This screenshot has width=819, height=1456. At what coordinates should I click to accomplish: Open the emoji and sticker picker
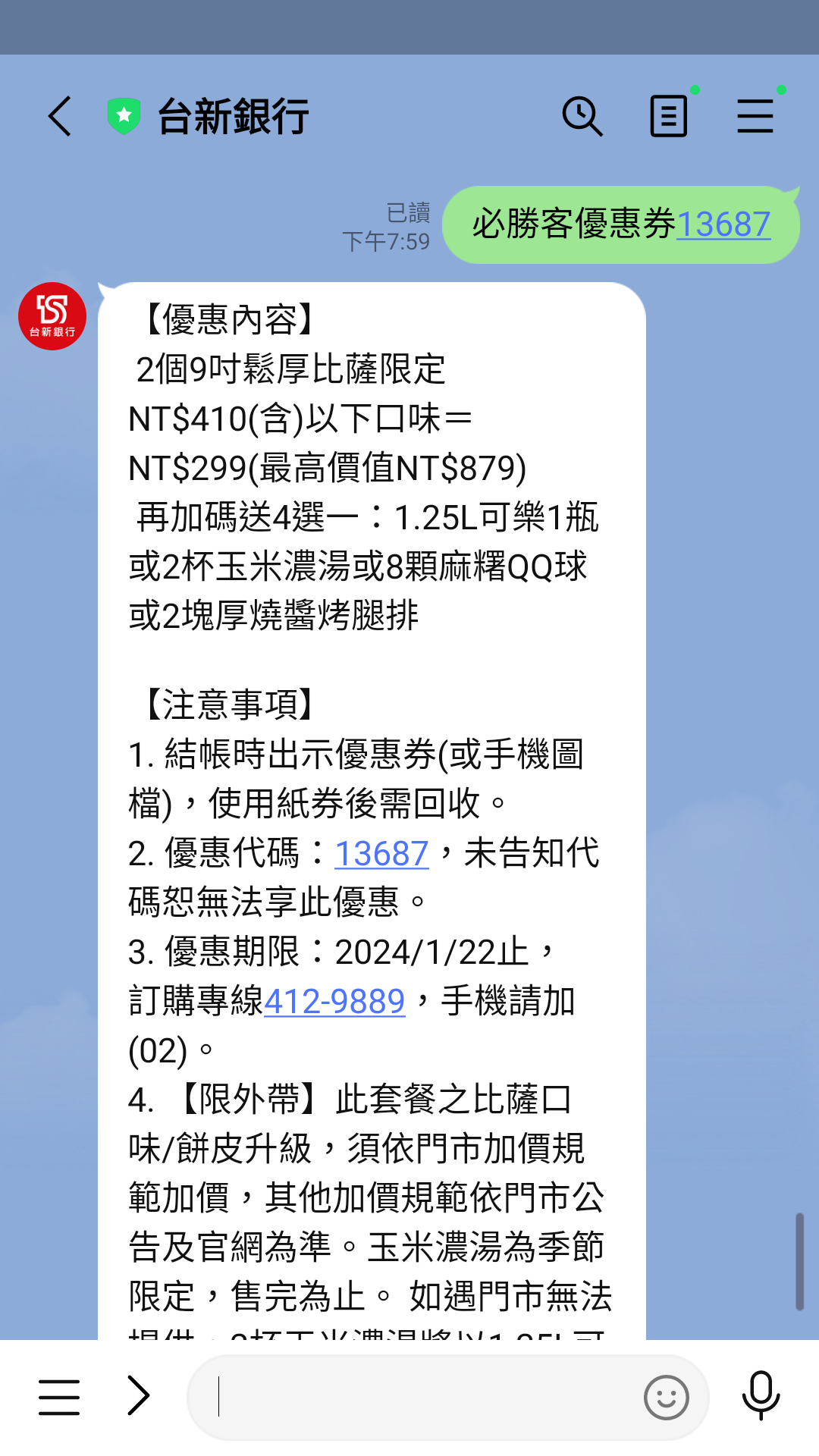tap(666, 1397)
